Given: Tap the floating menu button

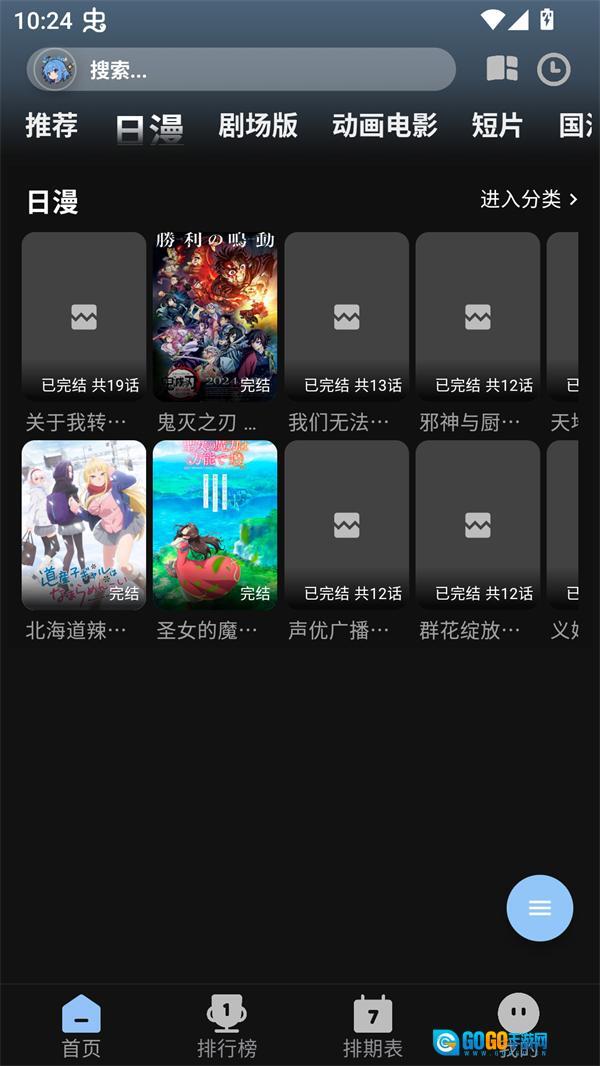Looking at the screenshot, I should [540, 908].
